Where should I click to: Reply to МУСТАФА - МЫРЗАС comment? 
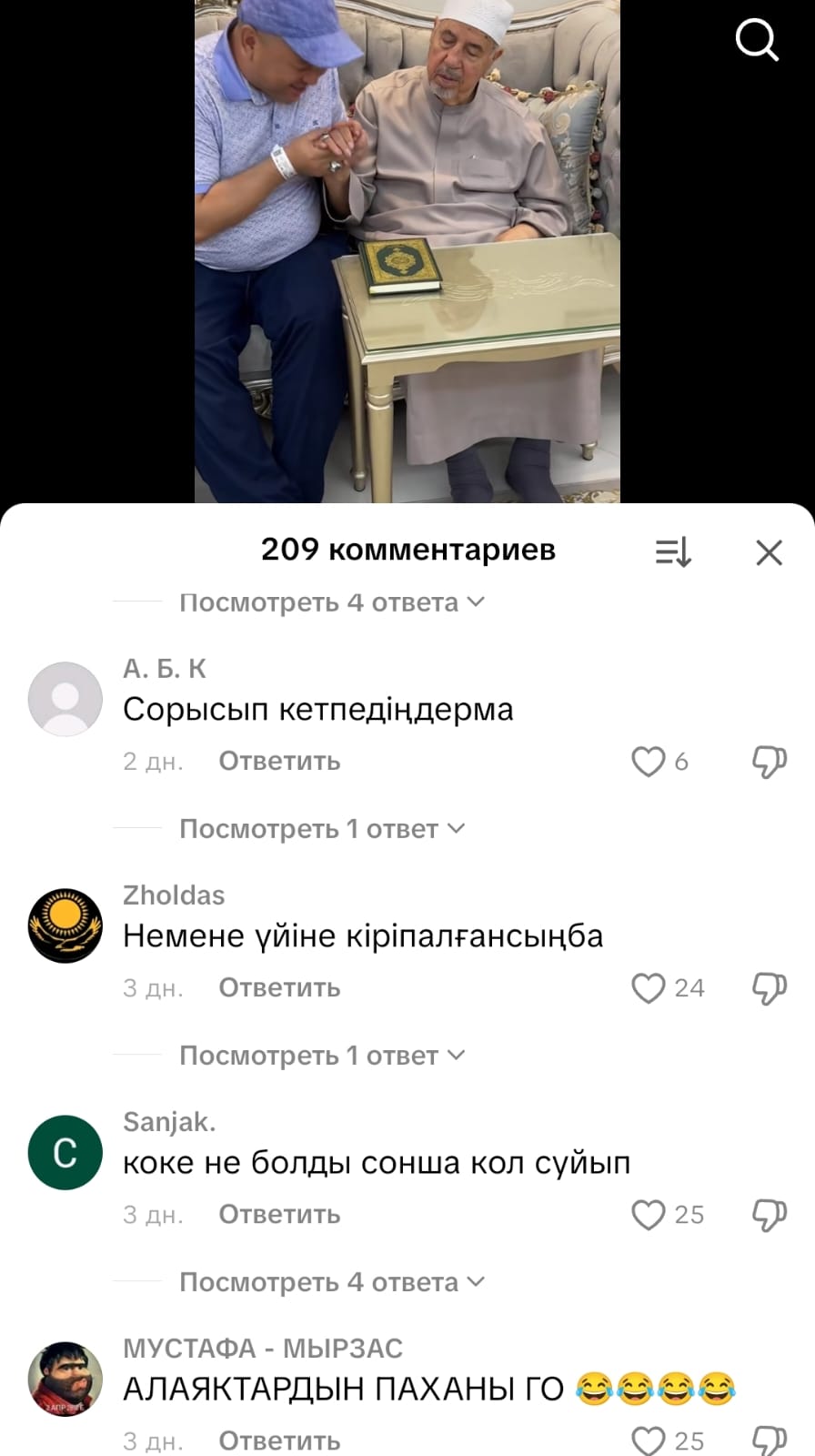[279, 1441]
